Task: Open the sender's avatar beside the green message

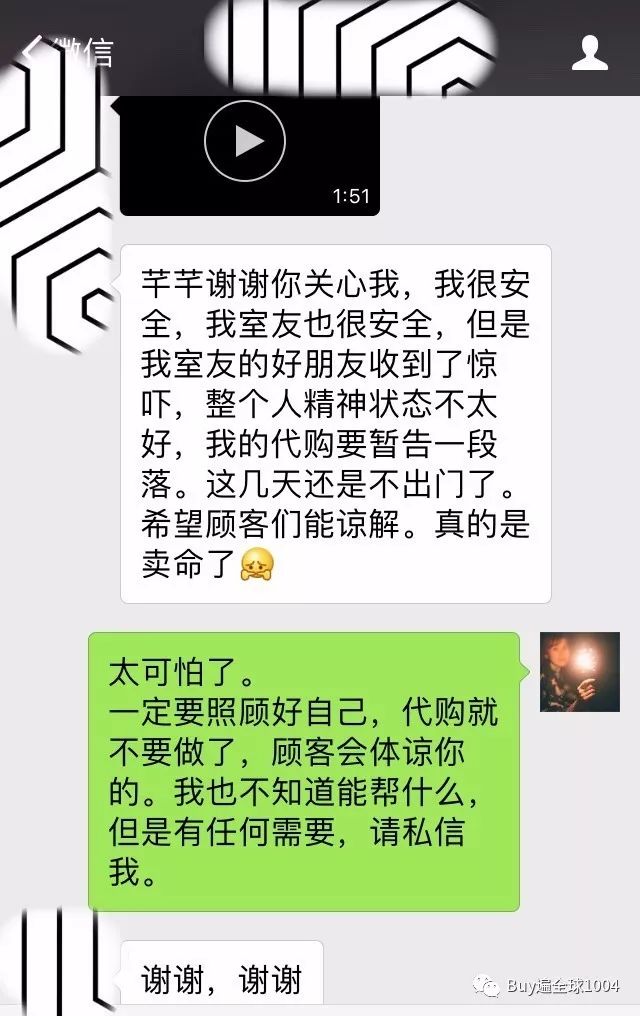Action: tap(579, 671)
